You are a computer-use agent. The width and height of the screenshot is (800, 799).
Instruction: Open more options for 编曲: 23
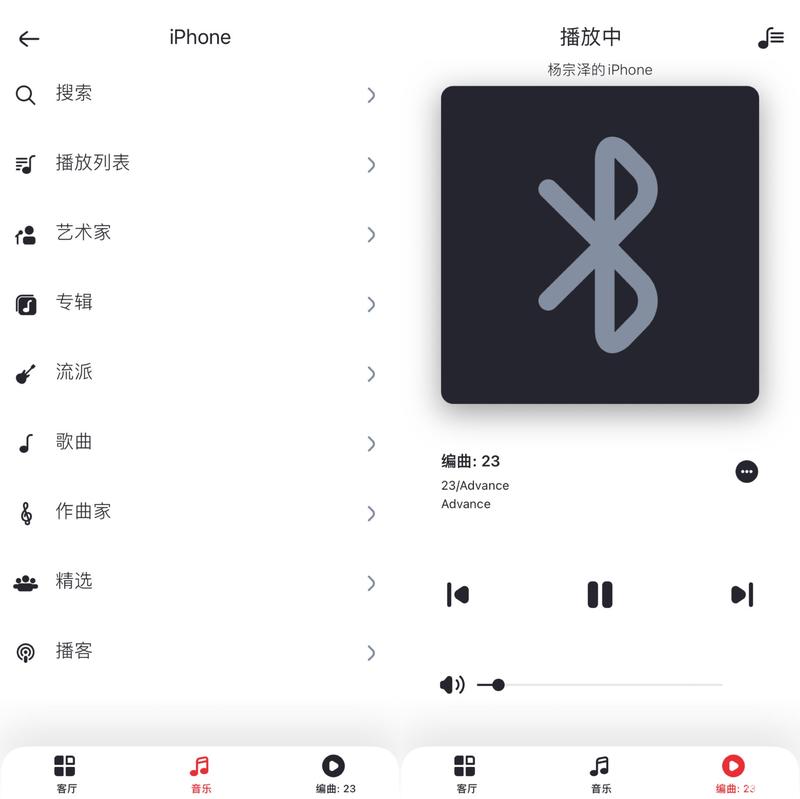(746, 472)
